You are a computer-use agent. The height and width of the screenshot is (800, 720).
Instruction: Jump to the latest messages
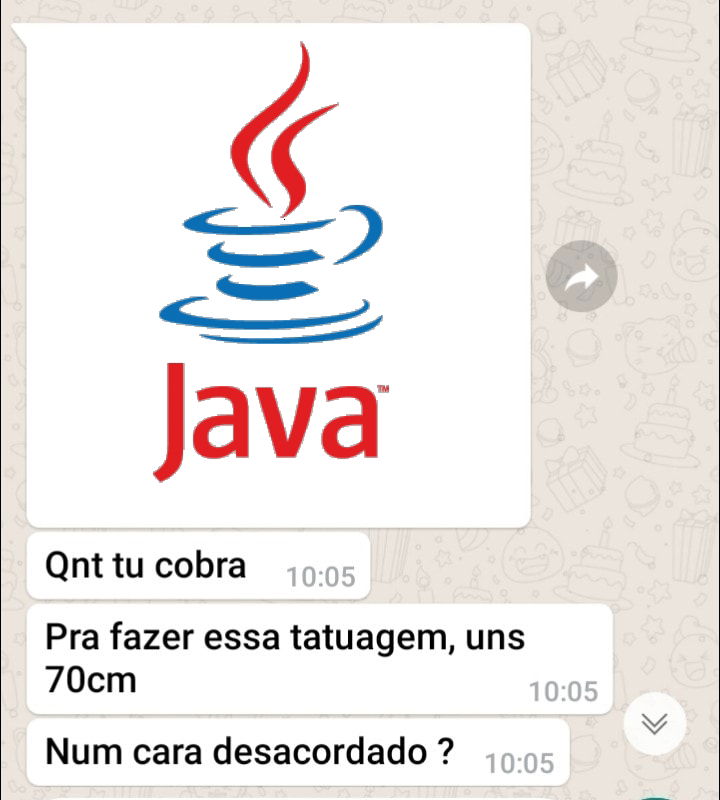(x=654, y=723)
